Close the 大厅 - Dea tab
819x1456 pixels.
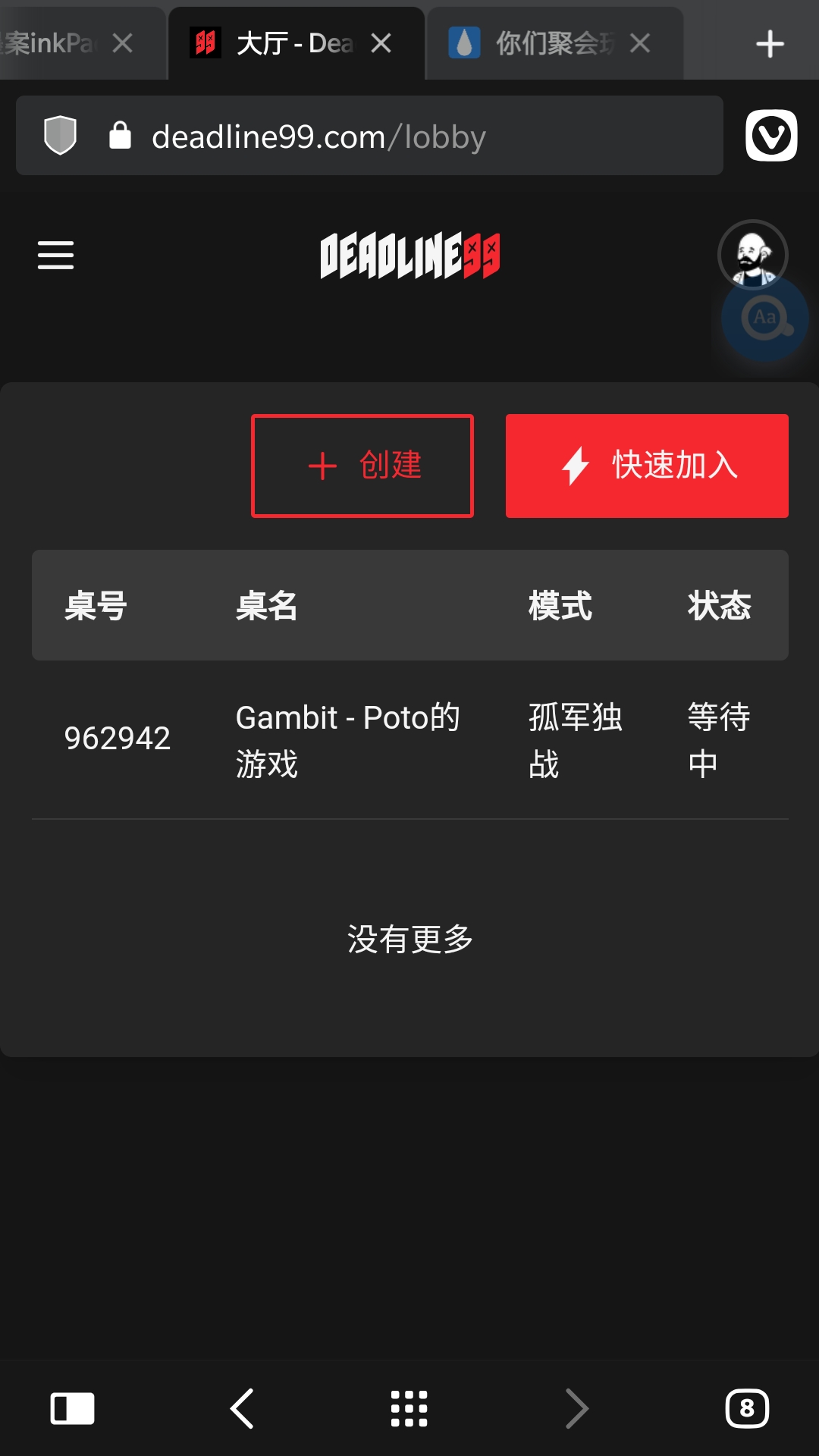coord(381,43)
